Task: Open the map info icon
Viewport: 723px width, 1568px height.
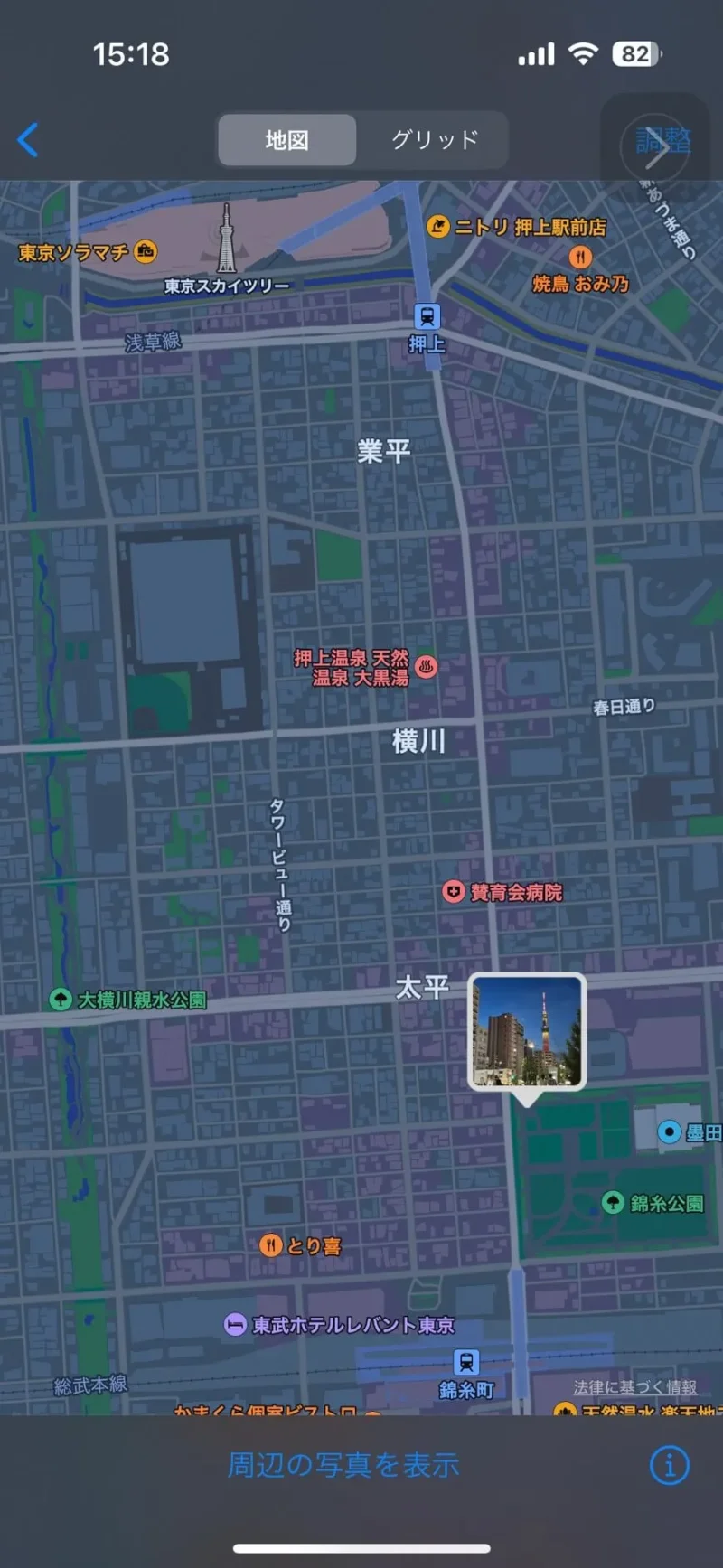Action: 669,1465
